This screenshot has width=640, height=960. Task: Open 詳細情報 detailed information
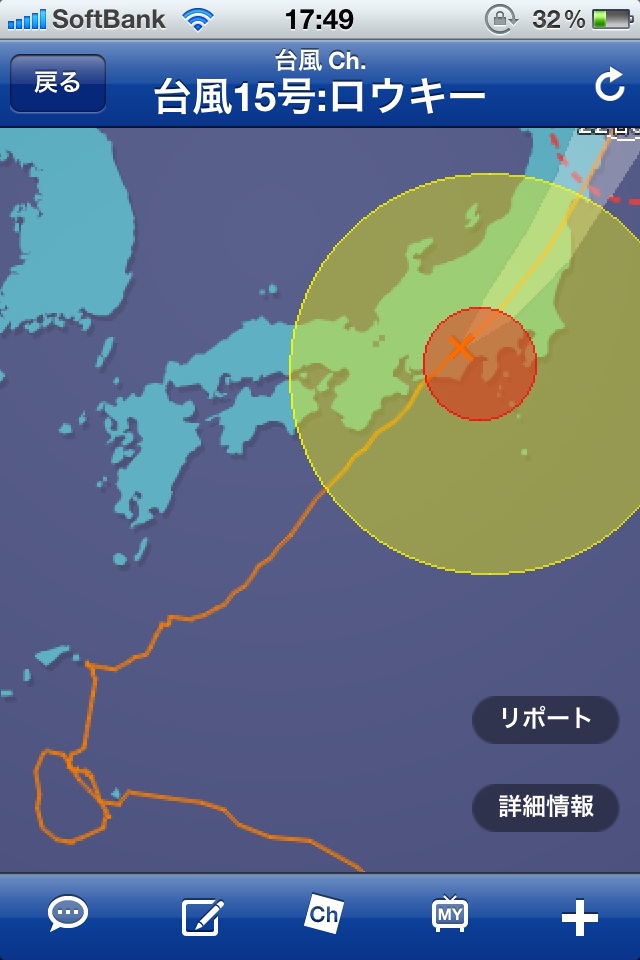[x=545, y=806]
